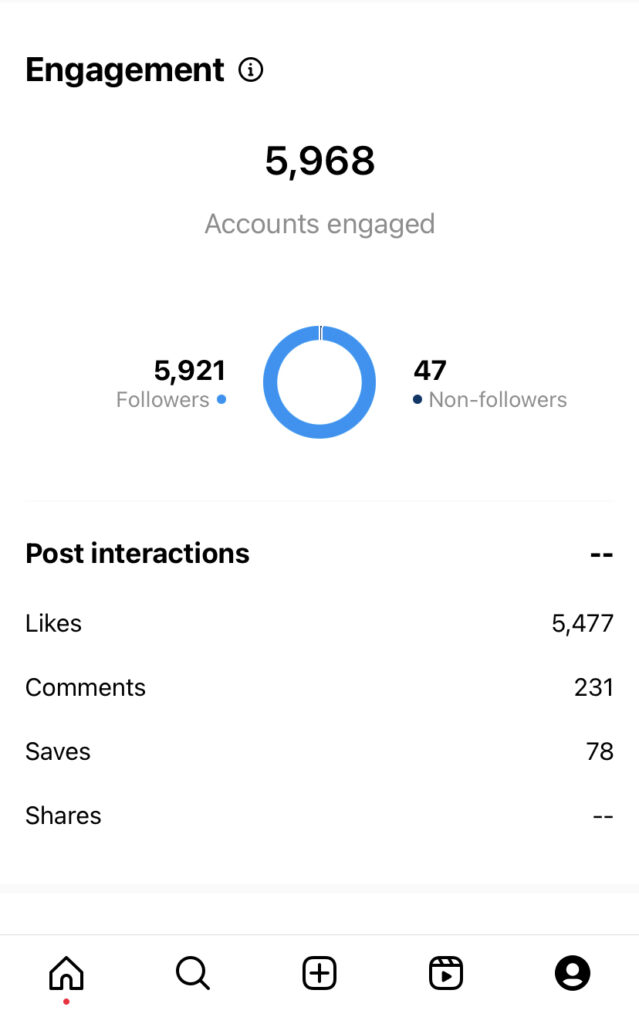Go to the Home tab

(66, 972)
